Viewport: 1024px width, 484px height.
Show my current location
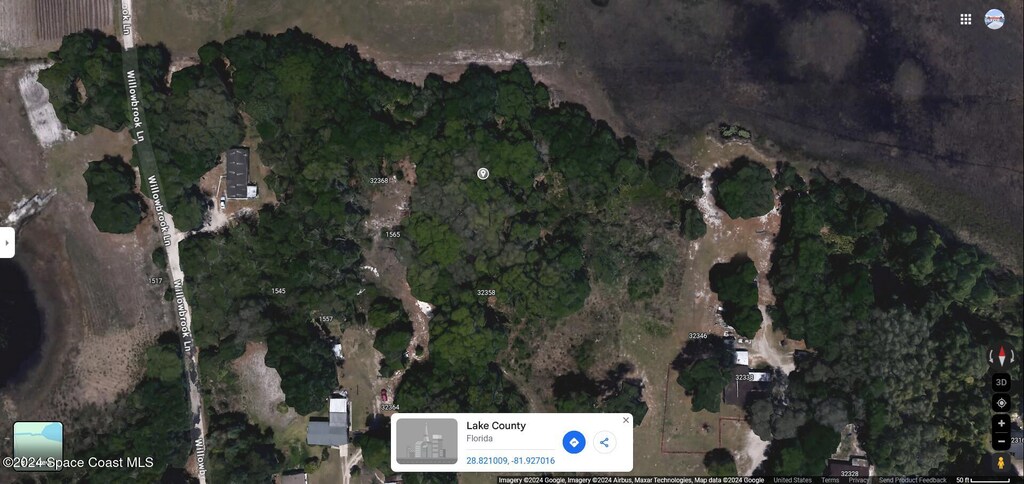[x=1001, y=403]
